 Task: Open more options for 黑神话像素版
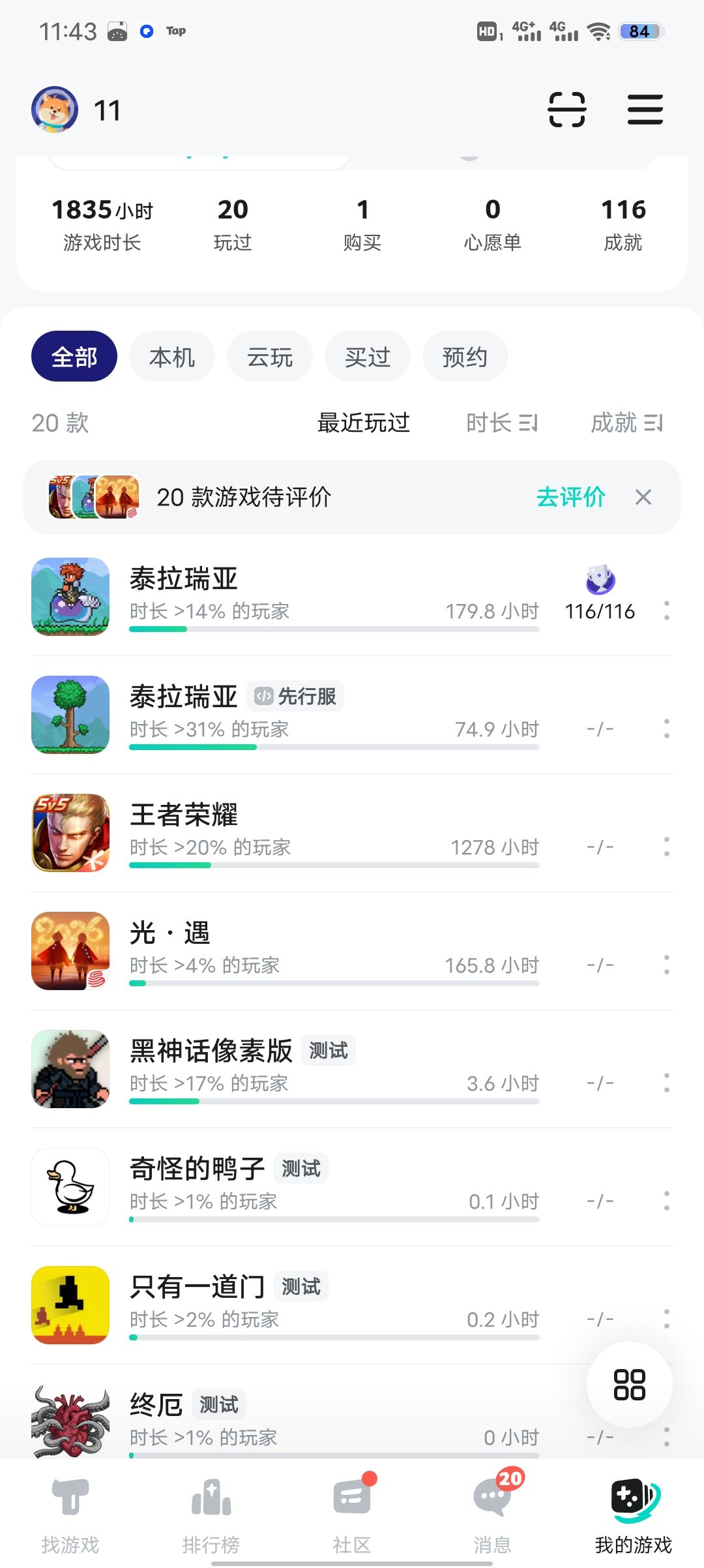point(666,1083)
